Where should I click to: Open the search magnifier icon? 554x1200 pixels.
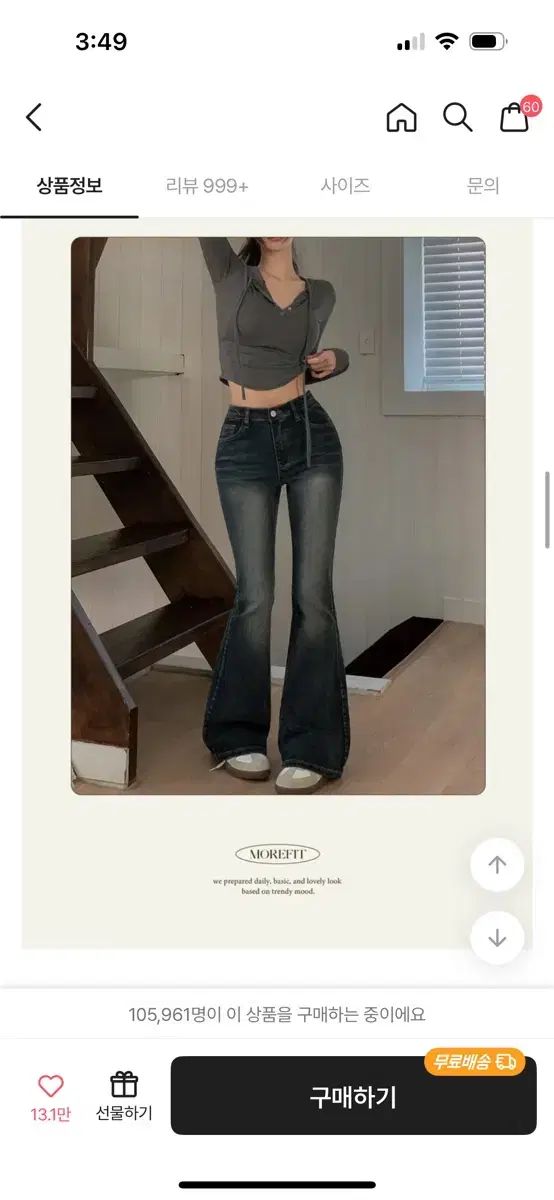pyautogui.click(x=458, y=117)
